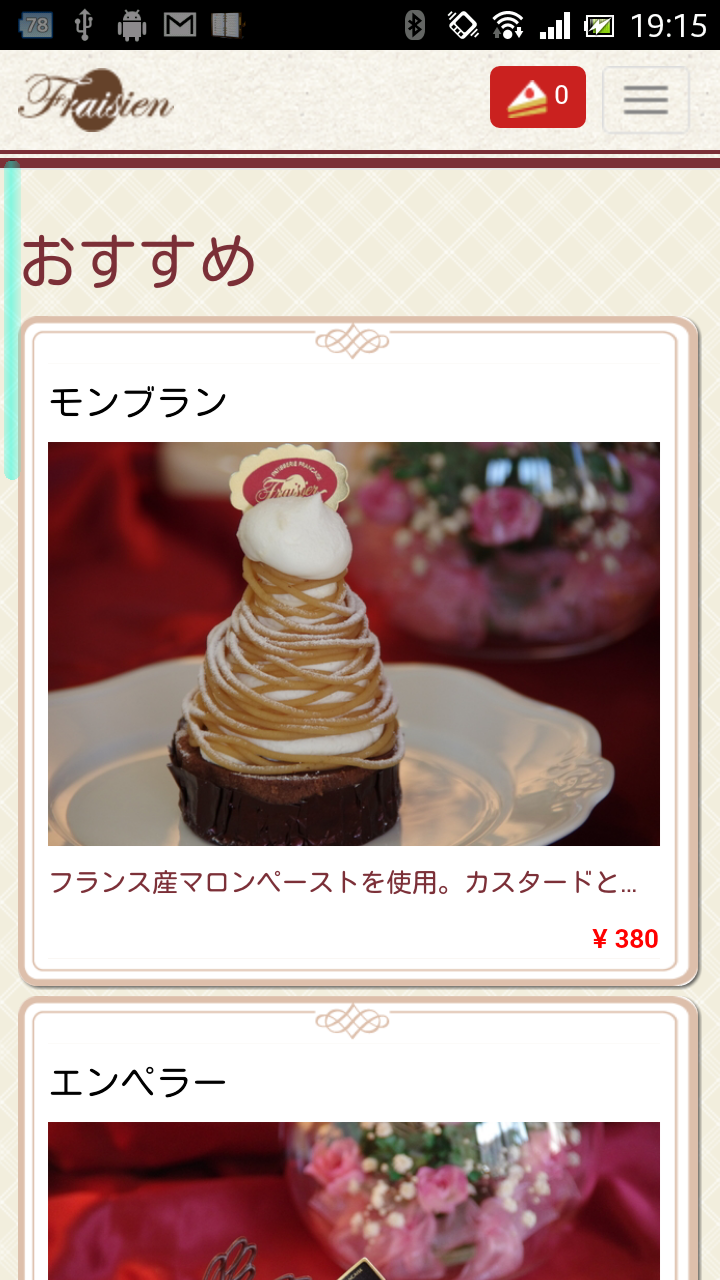
Task: Open the cake cart button showing 0
Action: point(537,97)
